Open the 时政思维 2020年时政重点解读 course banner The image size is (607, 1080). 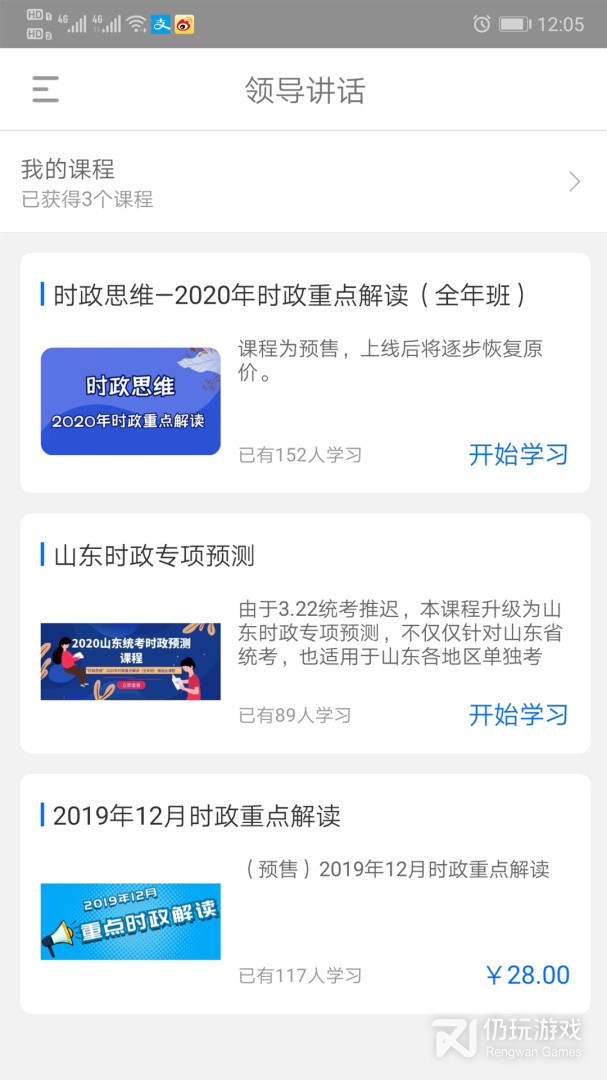coord(130,401)
